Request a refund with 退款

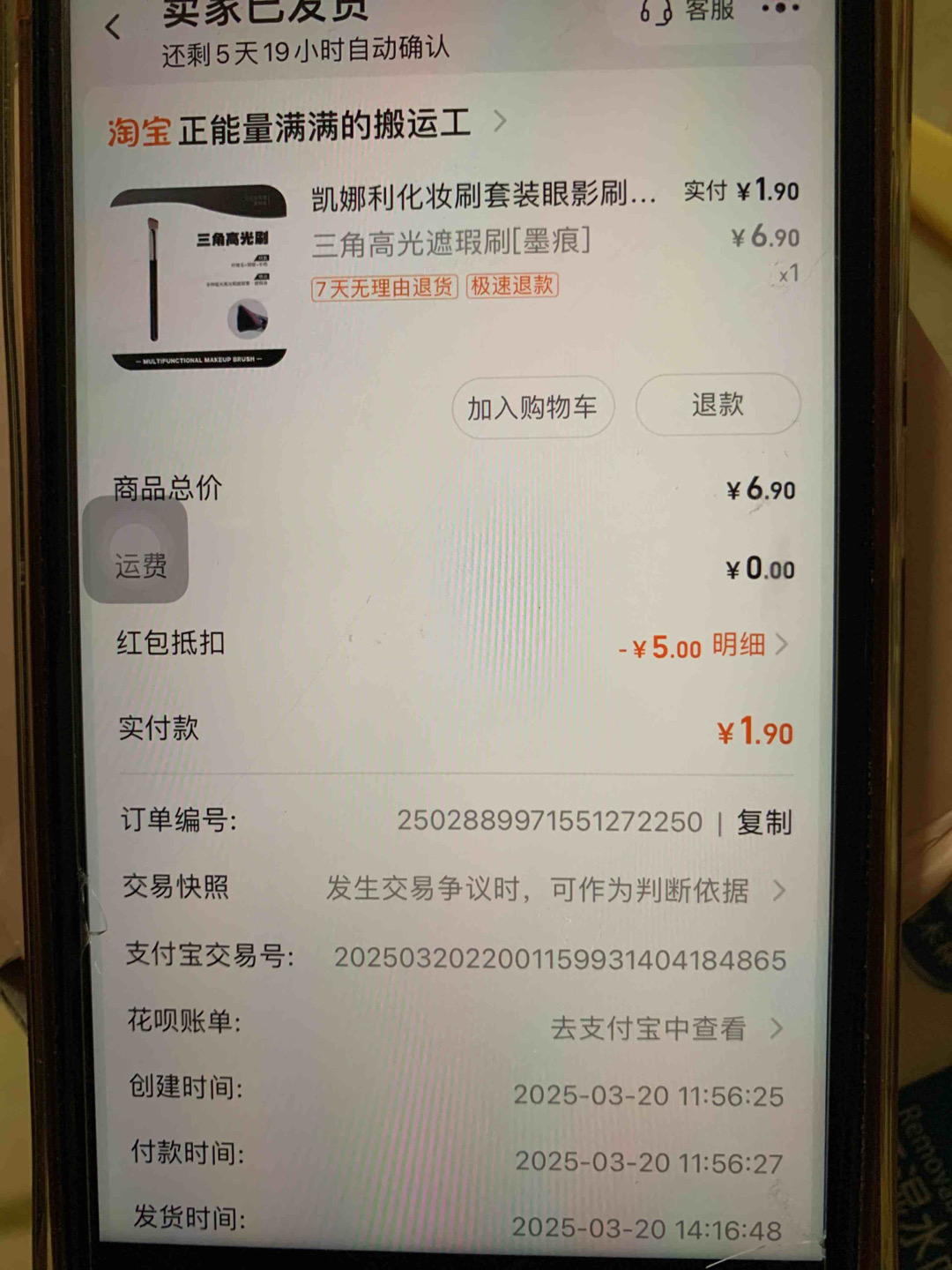(718, 405)
